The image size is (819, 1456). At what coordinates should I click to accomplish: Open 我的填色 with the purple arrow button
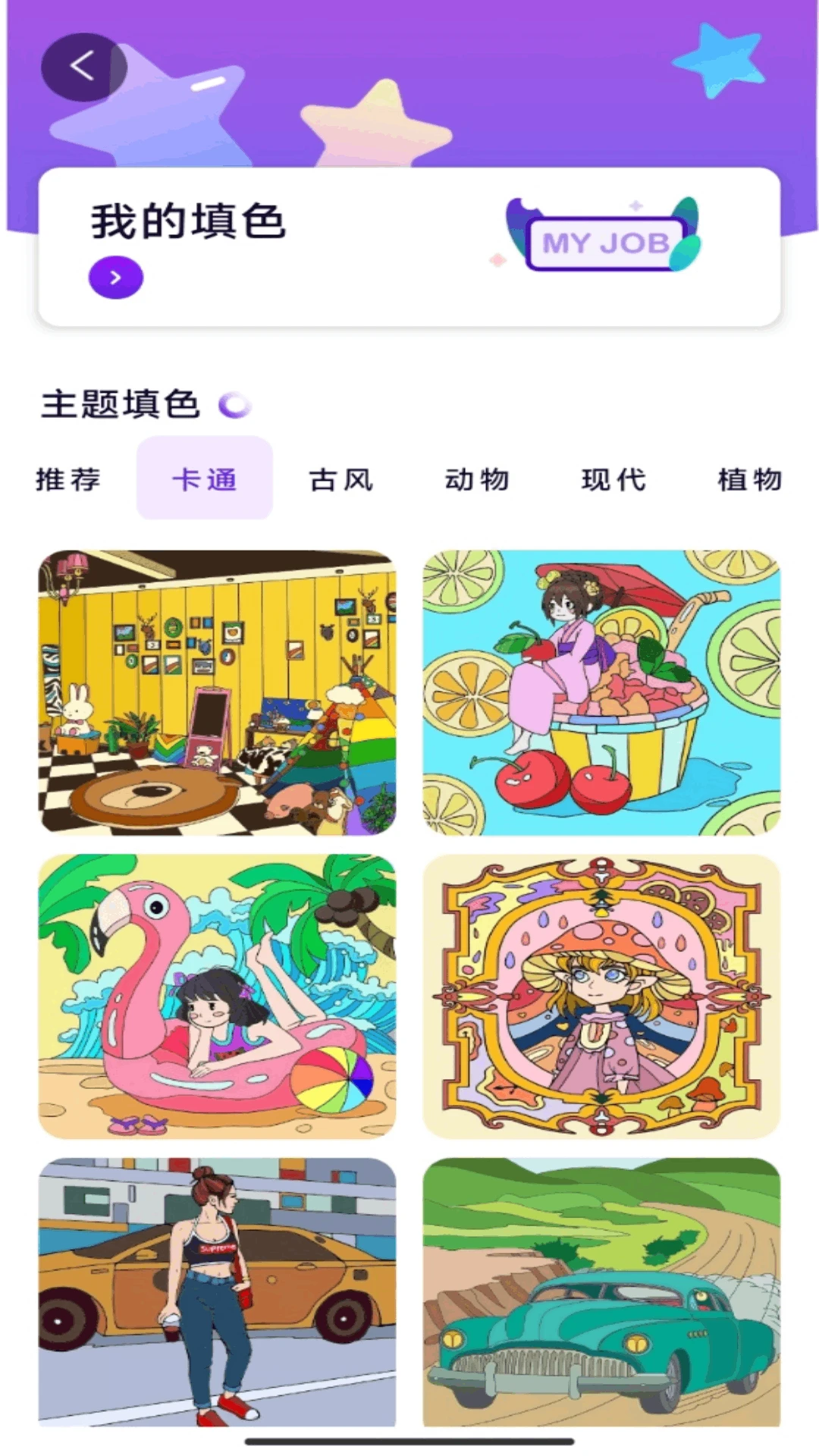(x=116, y=278)
